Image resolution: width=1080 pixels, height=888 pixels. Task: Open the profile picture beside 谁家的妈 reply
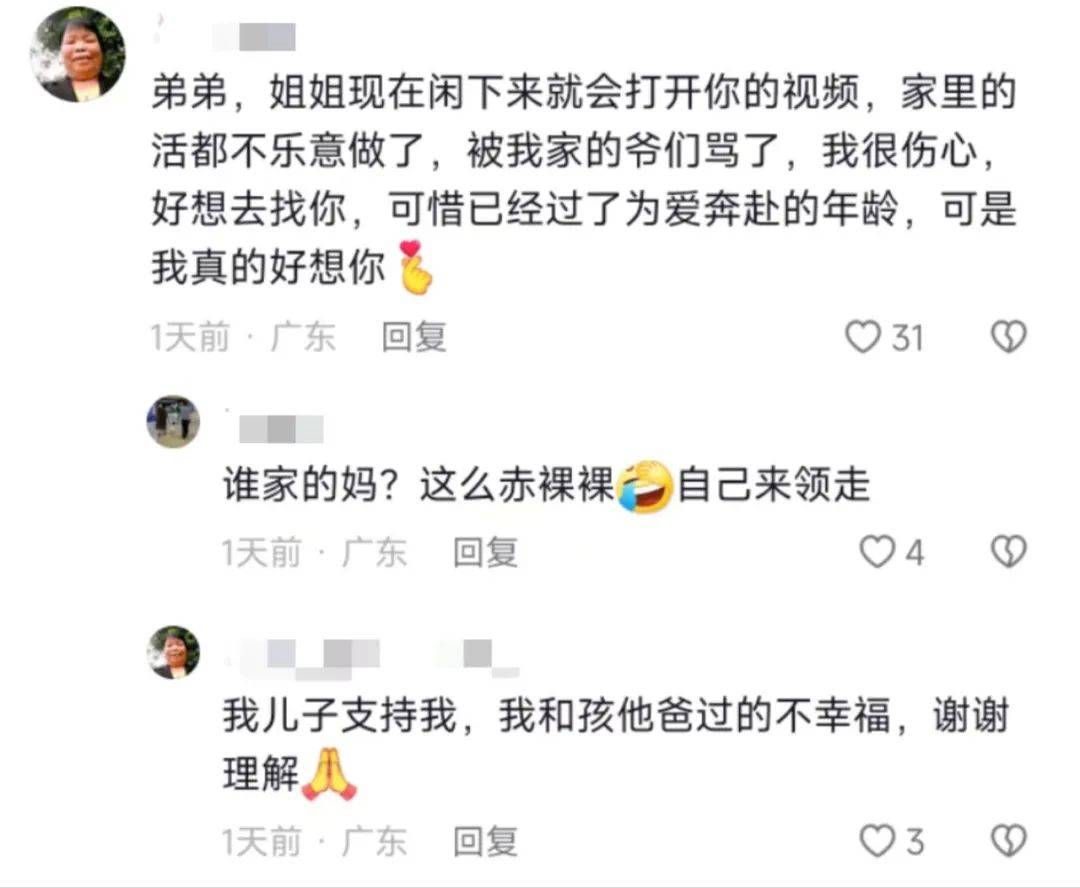(x=173, y=421)
